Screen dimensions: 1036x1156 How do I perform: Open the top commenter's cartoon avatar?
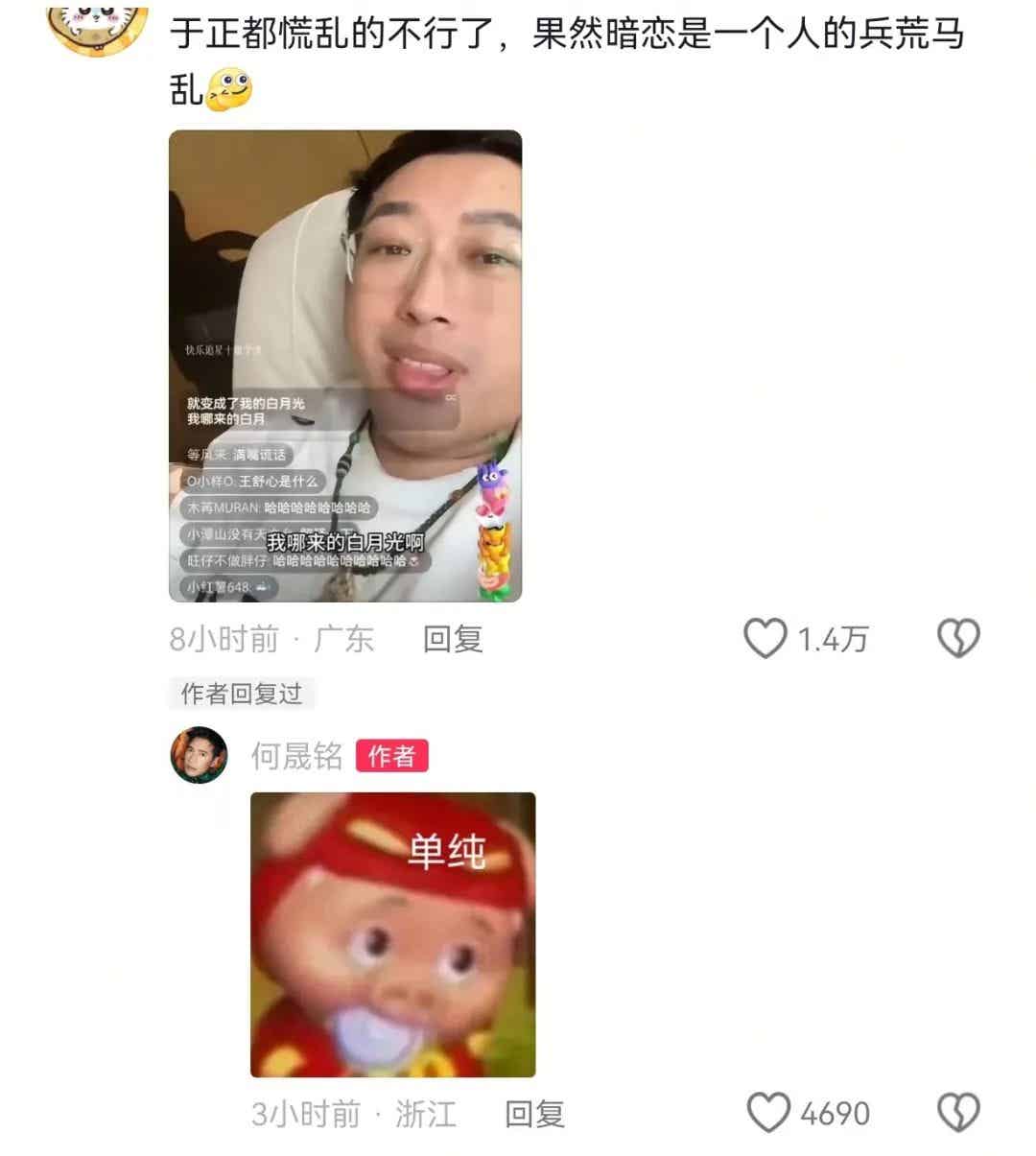[x=98, y=26]
